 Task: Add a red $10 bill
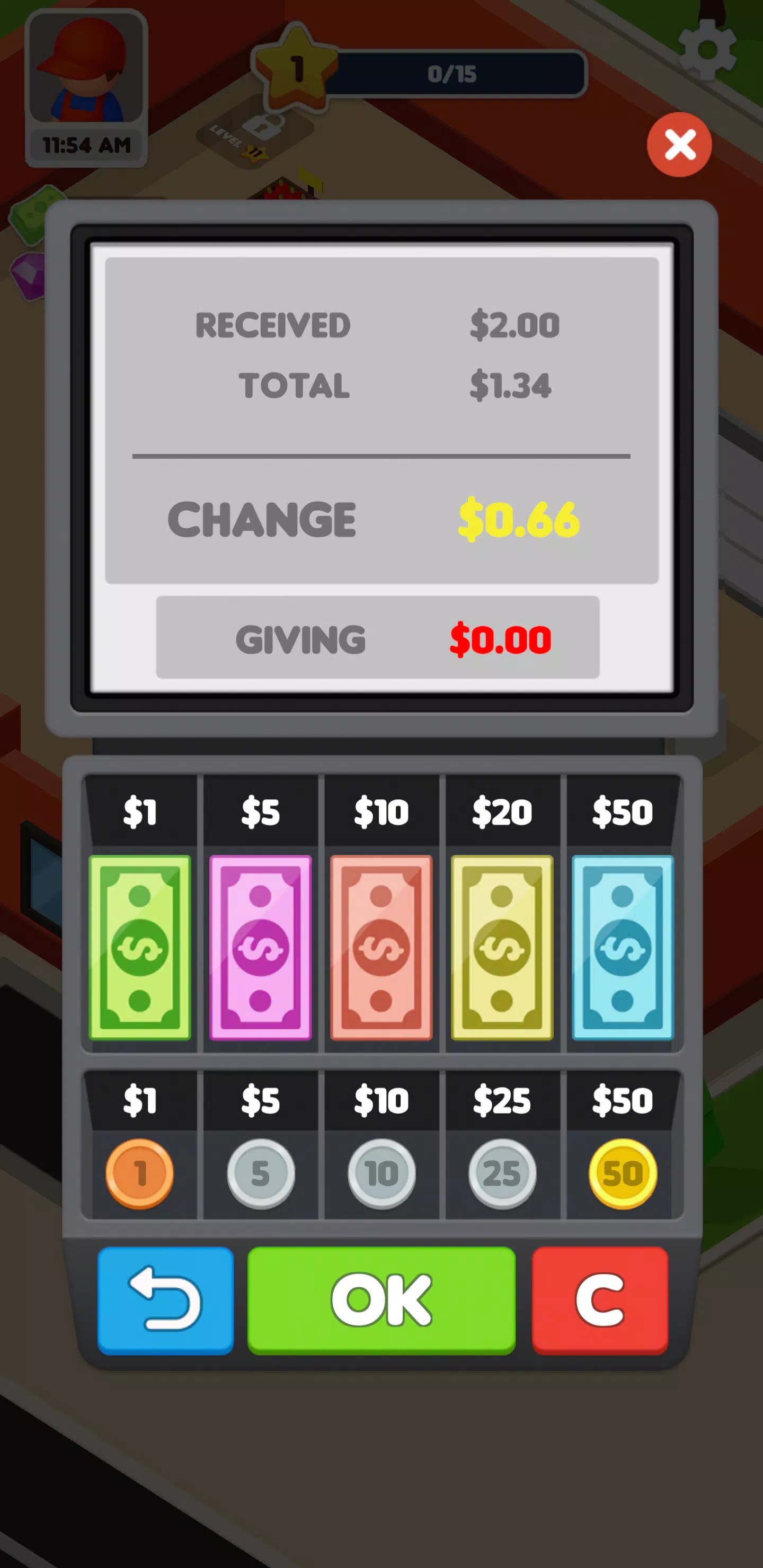[x=381, y=947]
